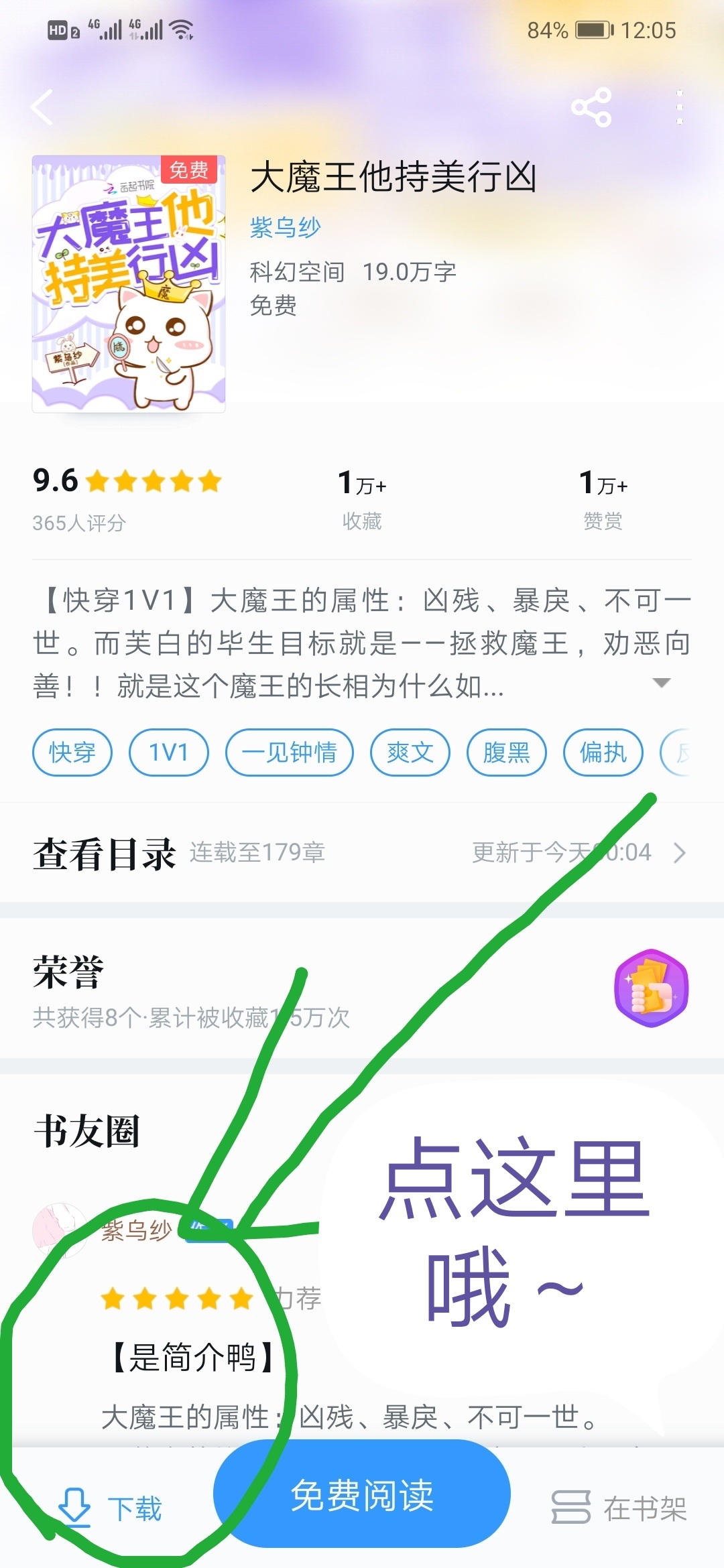Select the 1V1 tag

(x=169, y=753)
